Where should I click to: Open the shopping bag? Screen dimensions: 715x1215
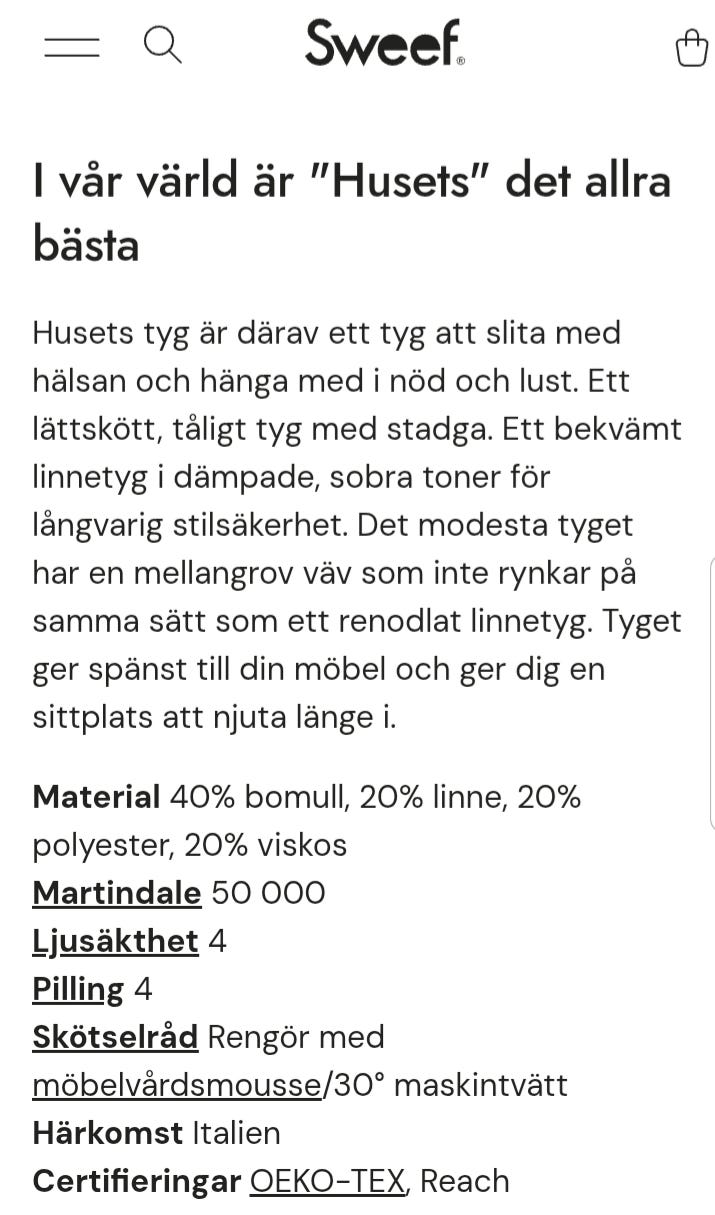pyautogui.click(x=691, y=47)
